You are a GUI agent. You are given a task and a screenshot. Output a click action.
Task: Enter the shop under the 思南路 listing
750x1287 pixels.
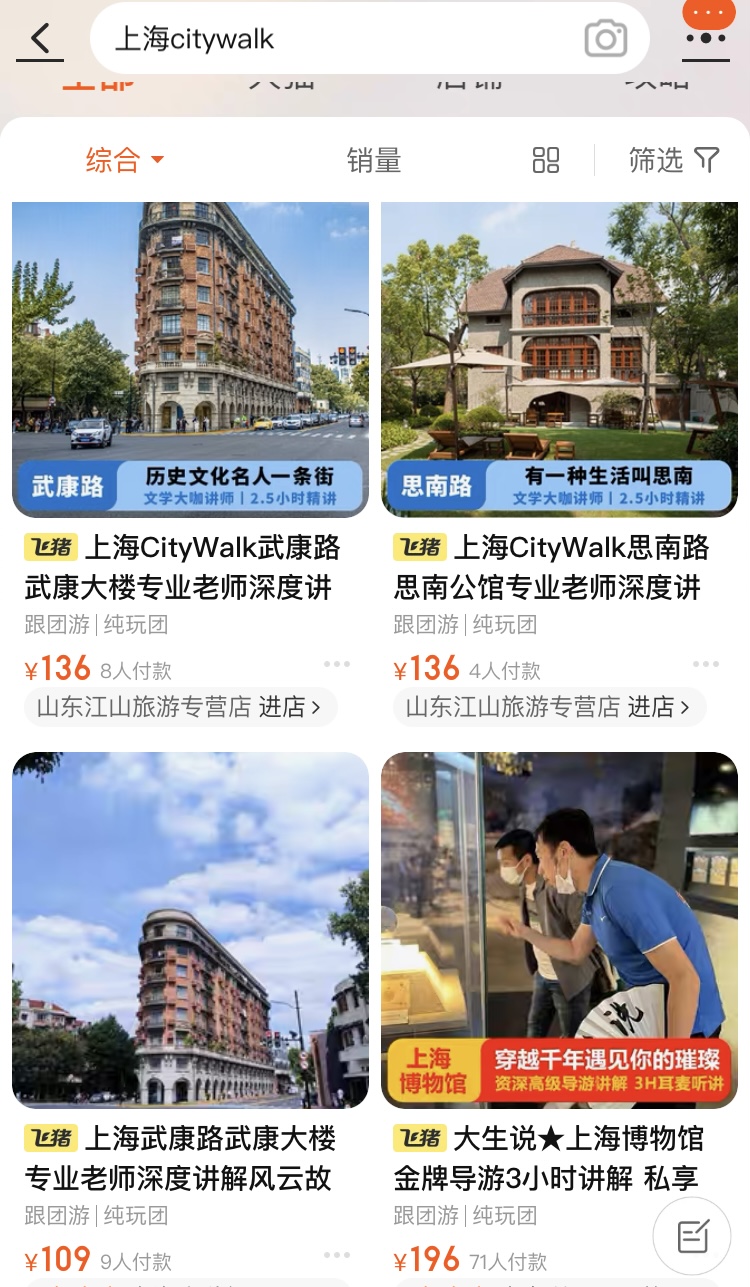coord(549,707)
